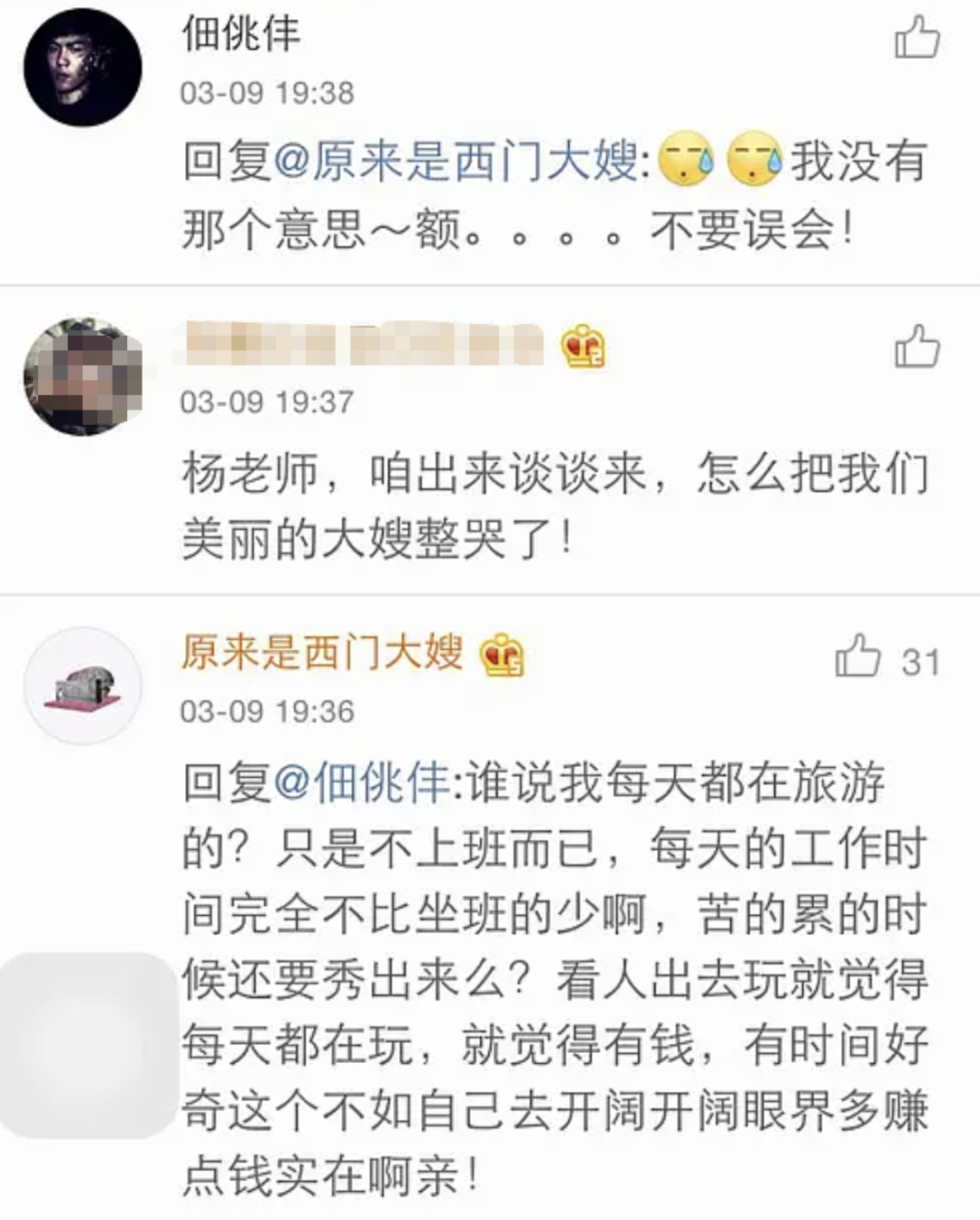The height and width of the screenshot is (1220, 980).
Task: View avatar of 原来是西门大嫂 at 19:36
Action: tap(83, 685)
